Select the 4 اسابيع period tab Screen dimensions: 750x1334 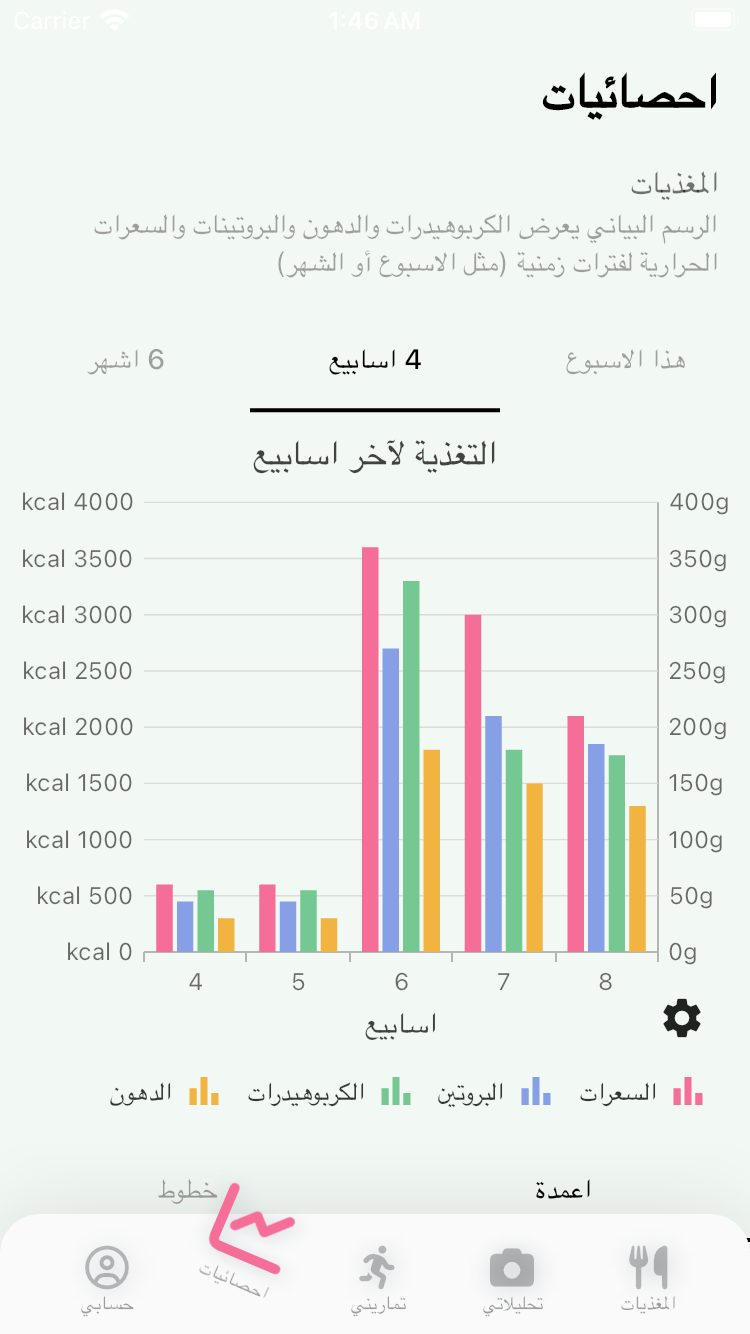pos(375,361)
